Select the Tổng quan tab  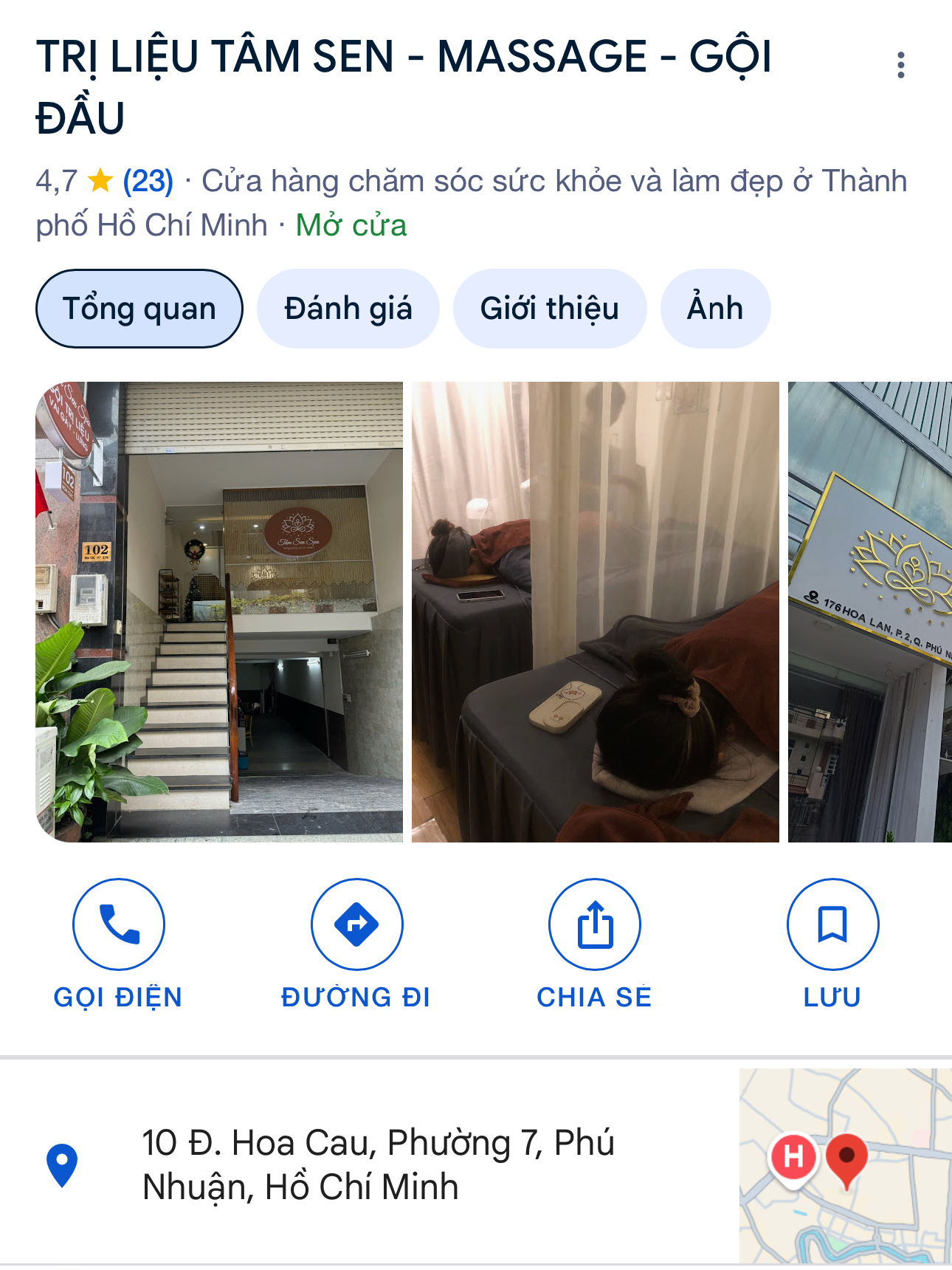coord(139,309)
